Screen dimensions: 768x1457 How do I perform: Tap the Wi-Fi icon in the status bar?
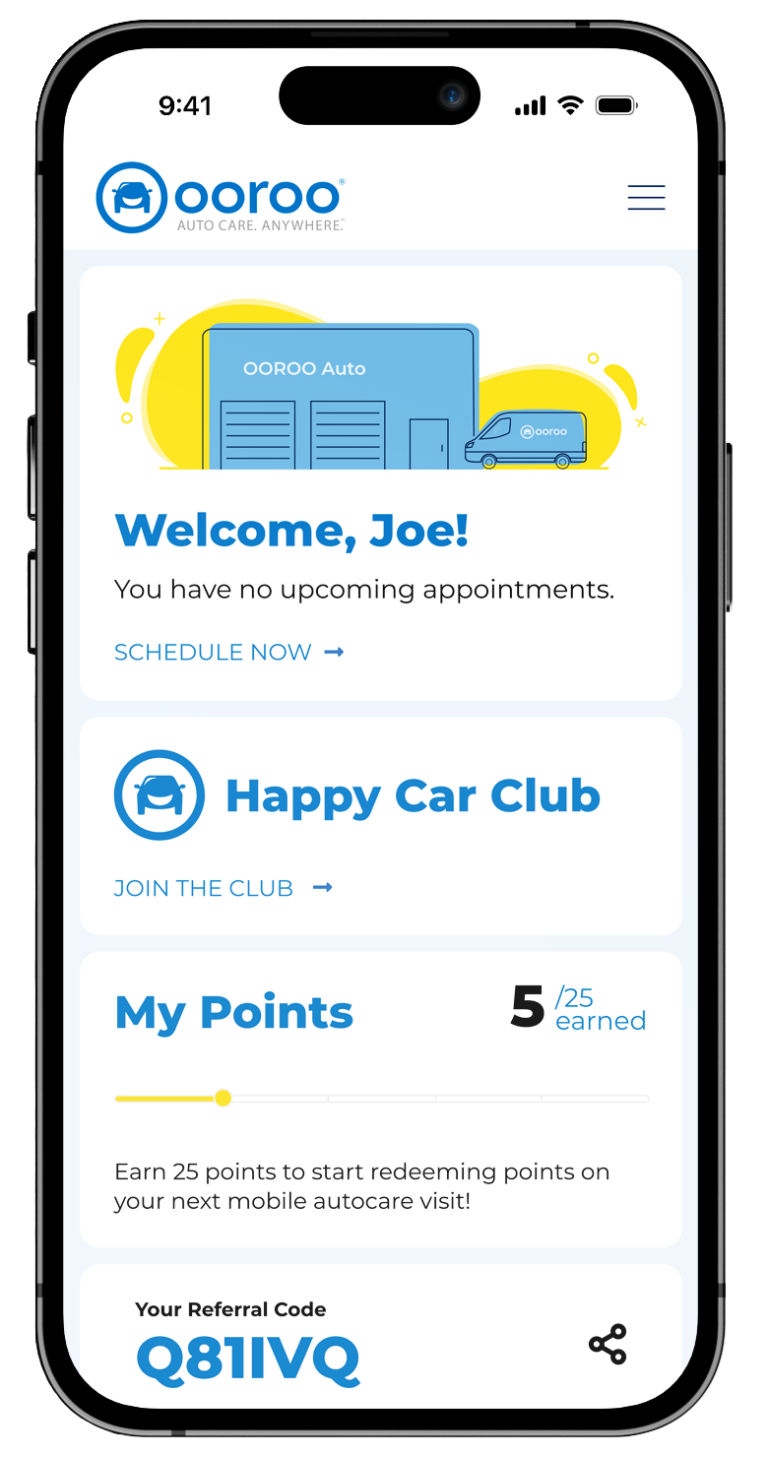point(571,104)
